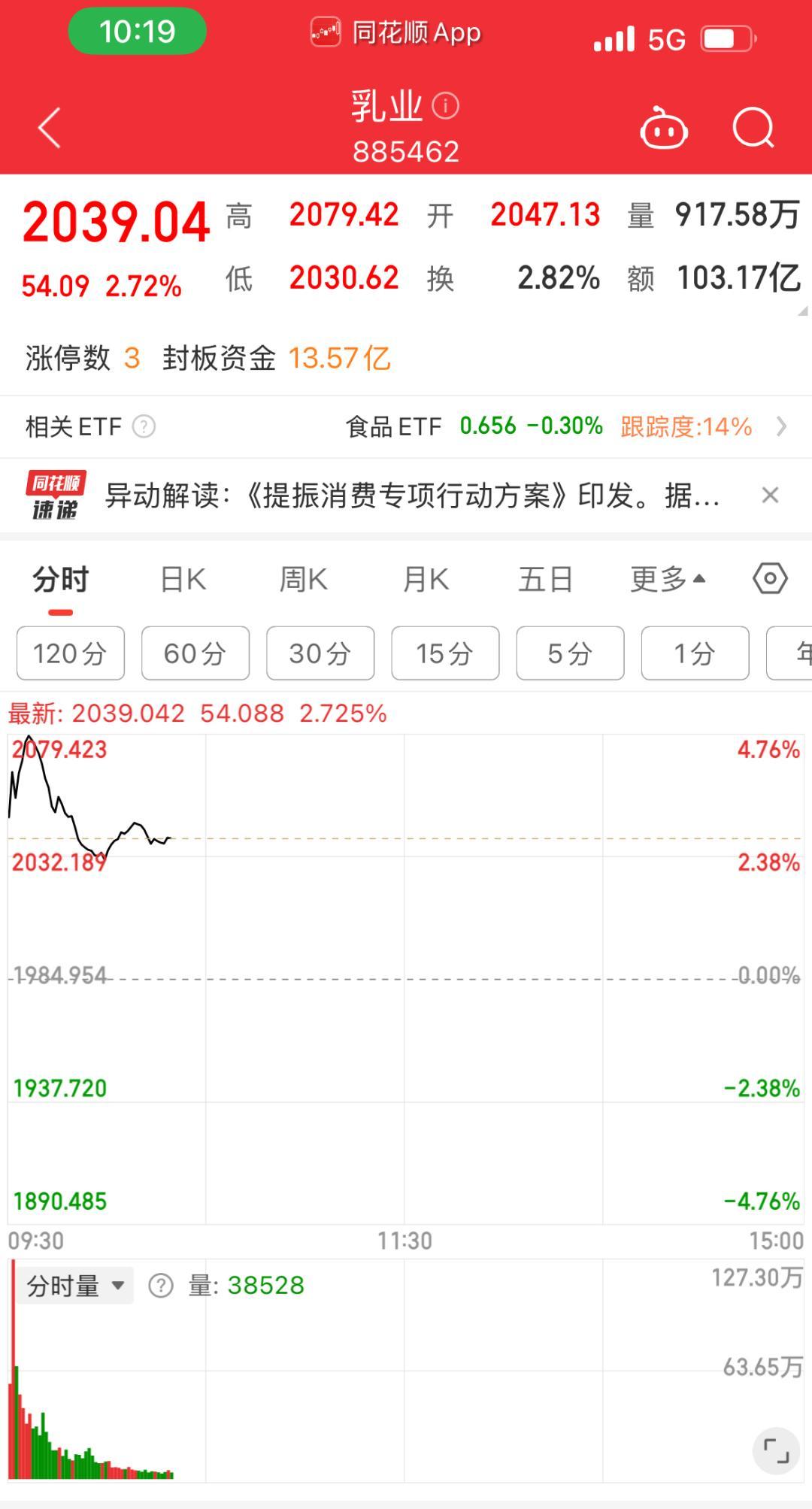Select the 120分 interval chip
Viewport: 812px width, 1509px height.
pos(71,653)
